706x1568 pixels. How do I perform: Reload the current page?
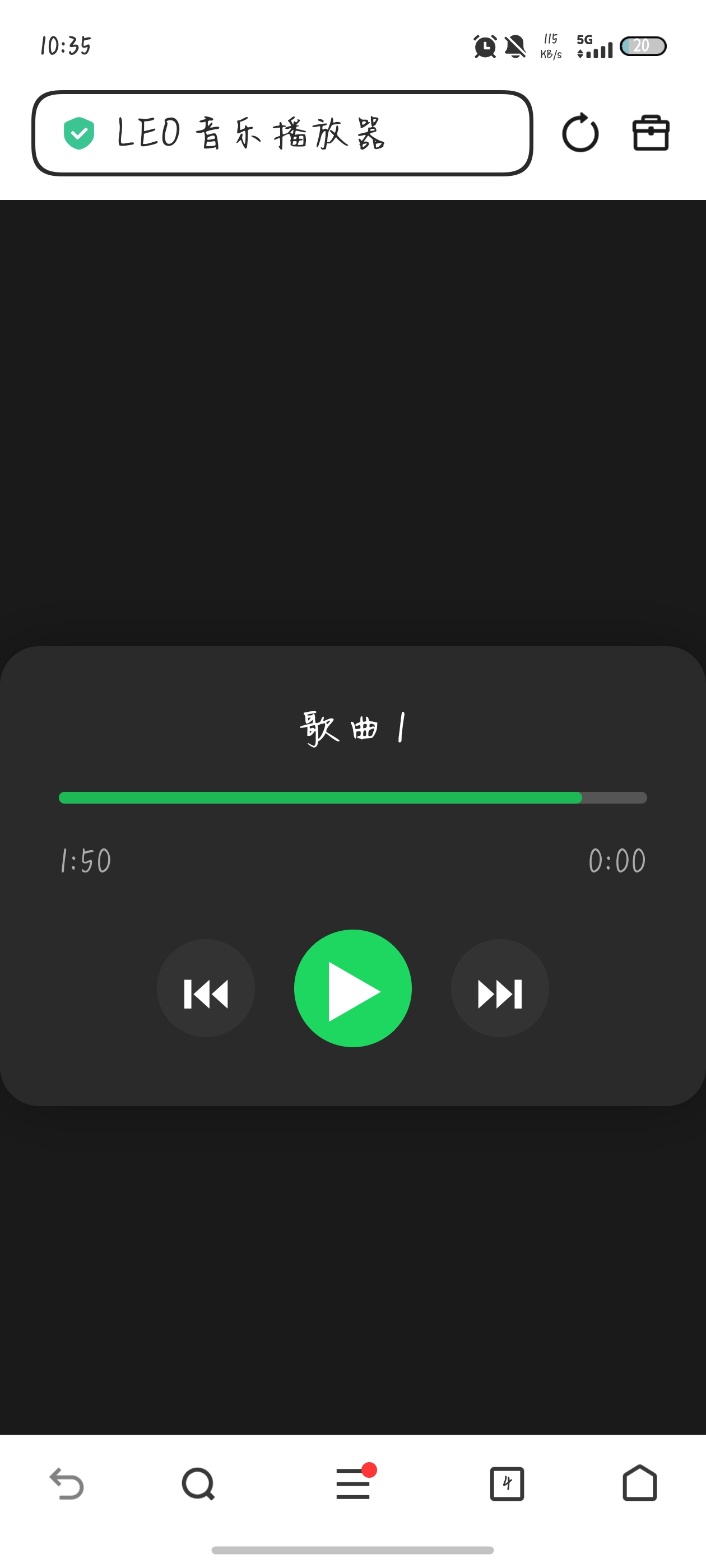580,133
